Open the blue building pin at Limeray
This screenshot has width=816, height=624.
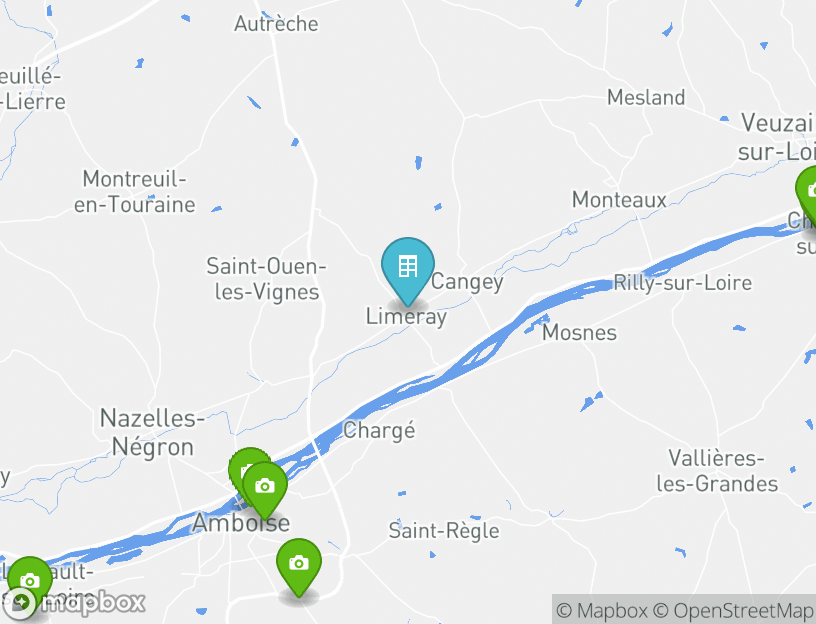(408, 268)
